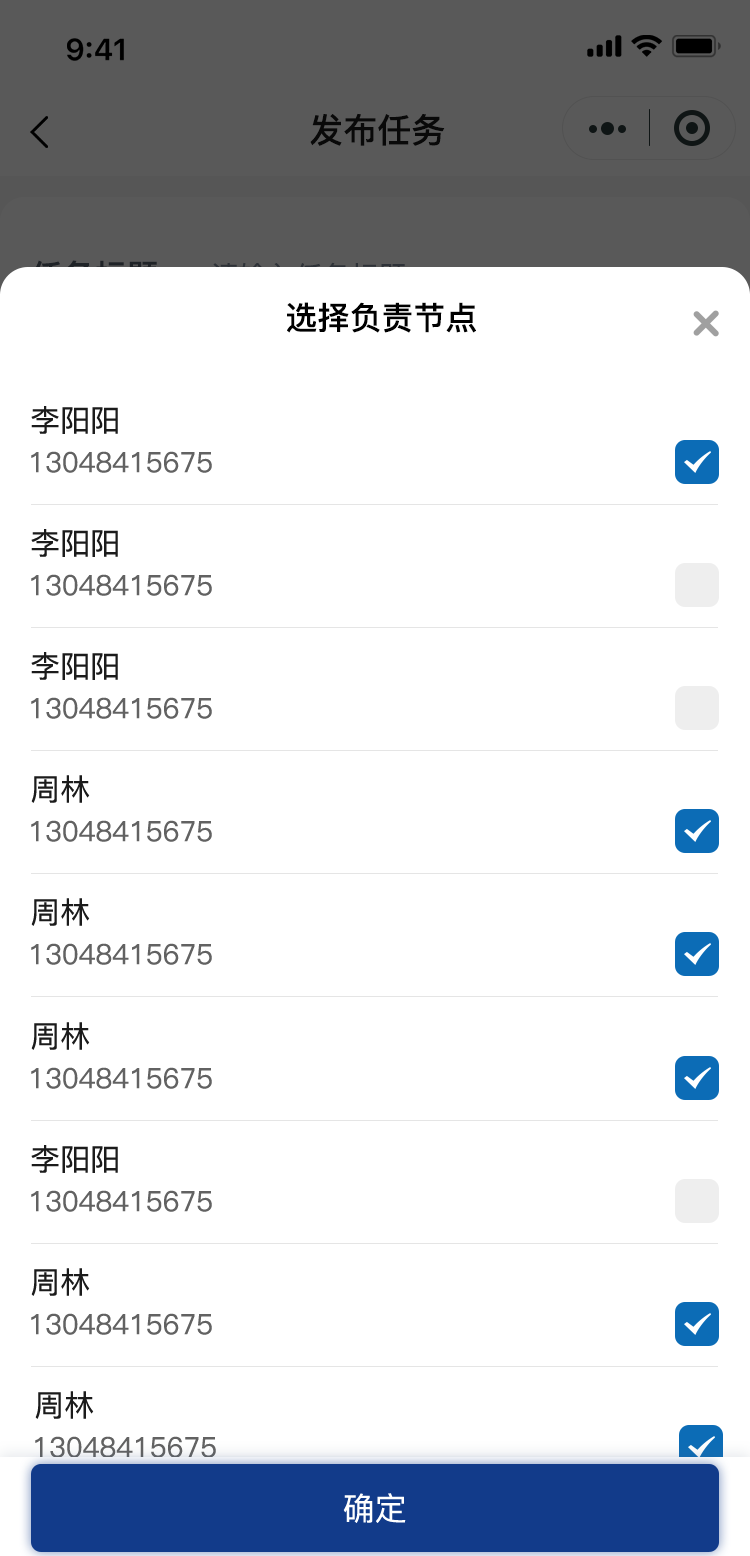The image size is (750, 1556).
Task: Uncheck the only checked 李阳阳 checkbox
Action: coord(697,462)
